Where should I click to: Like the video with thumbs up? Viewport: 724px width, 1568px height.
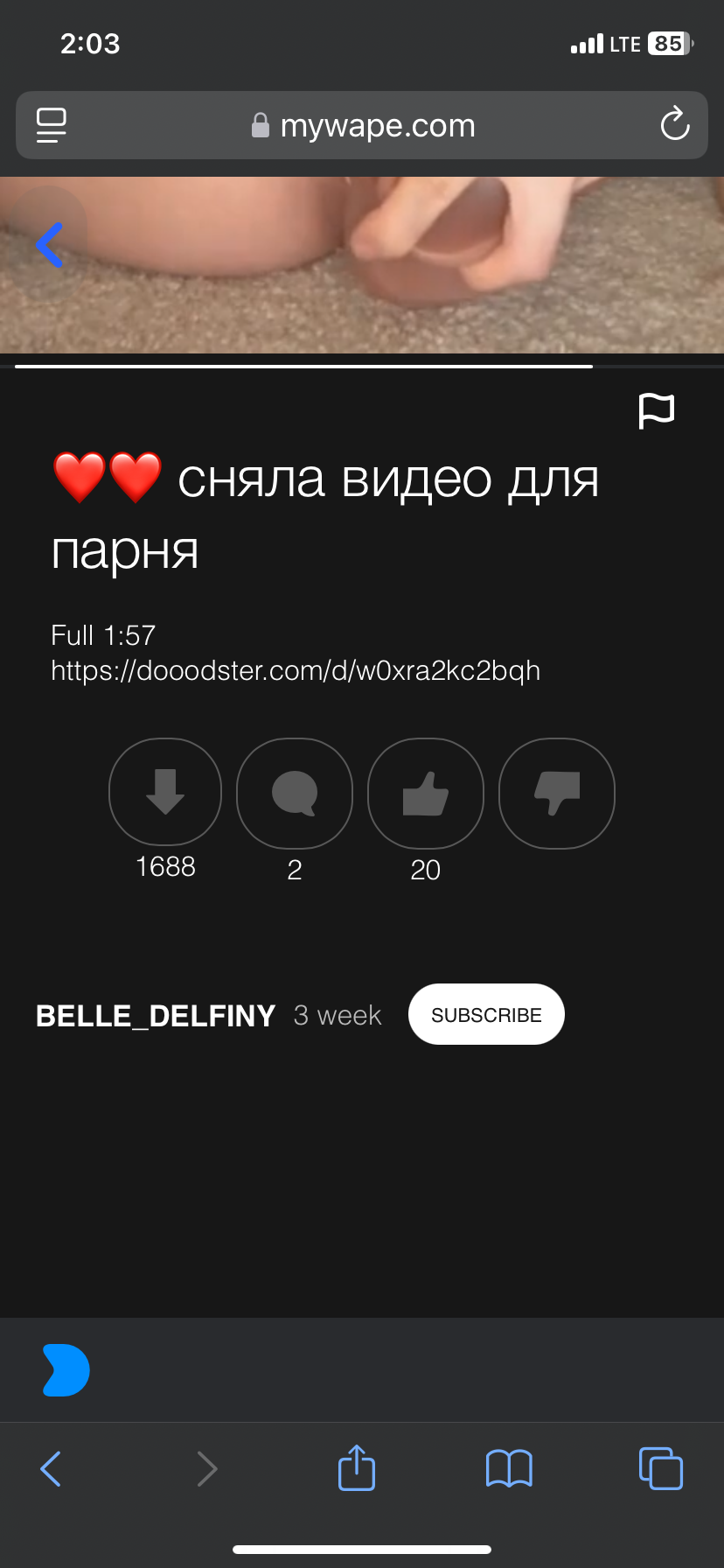pyautogui.click(x=426, y=793)
